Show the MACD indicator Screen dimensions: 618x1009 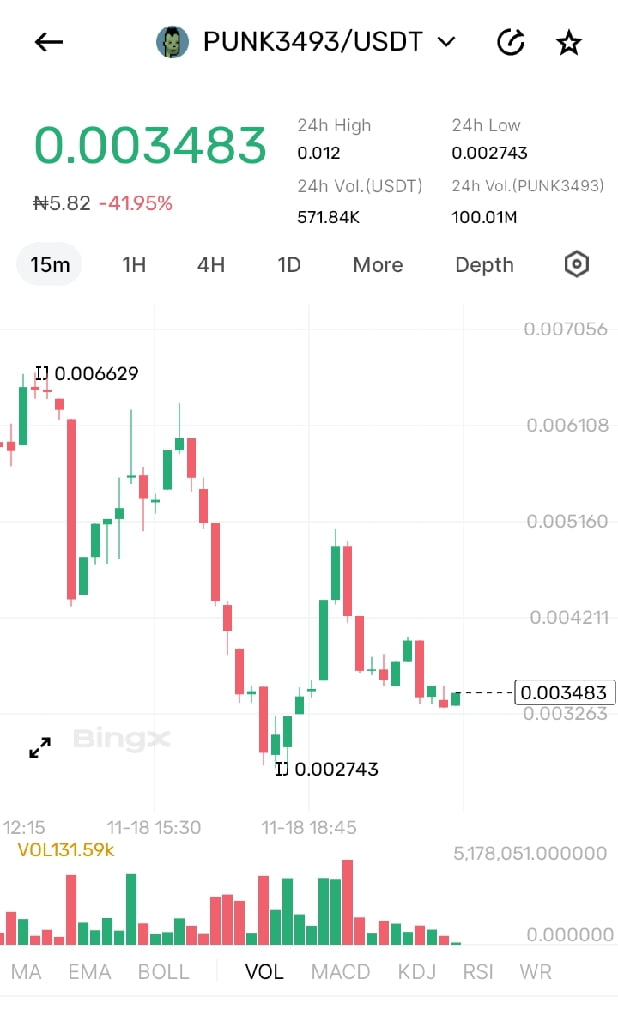point(340,972)
